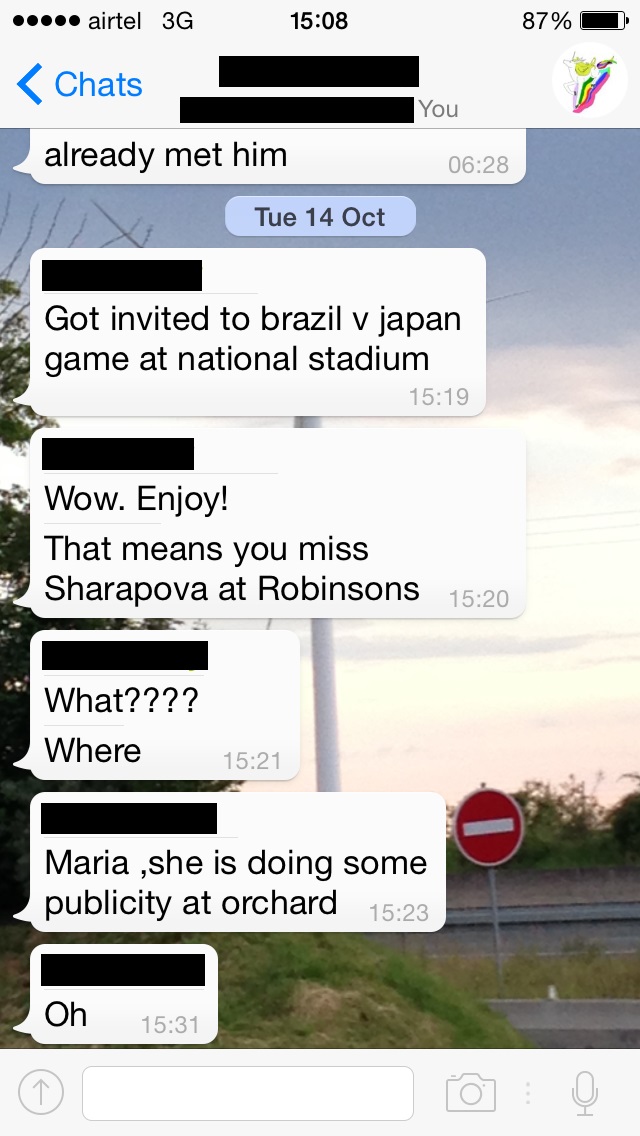Open the group profile picture

click(589, 80)
